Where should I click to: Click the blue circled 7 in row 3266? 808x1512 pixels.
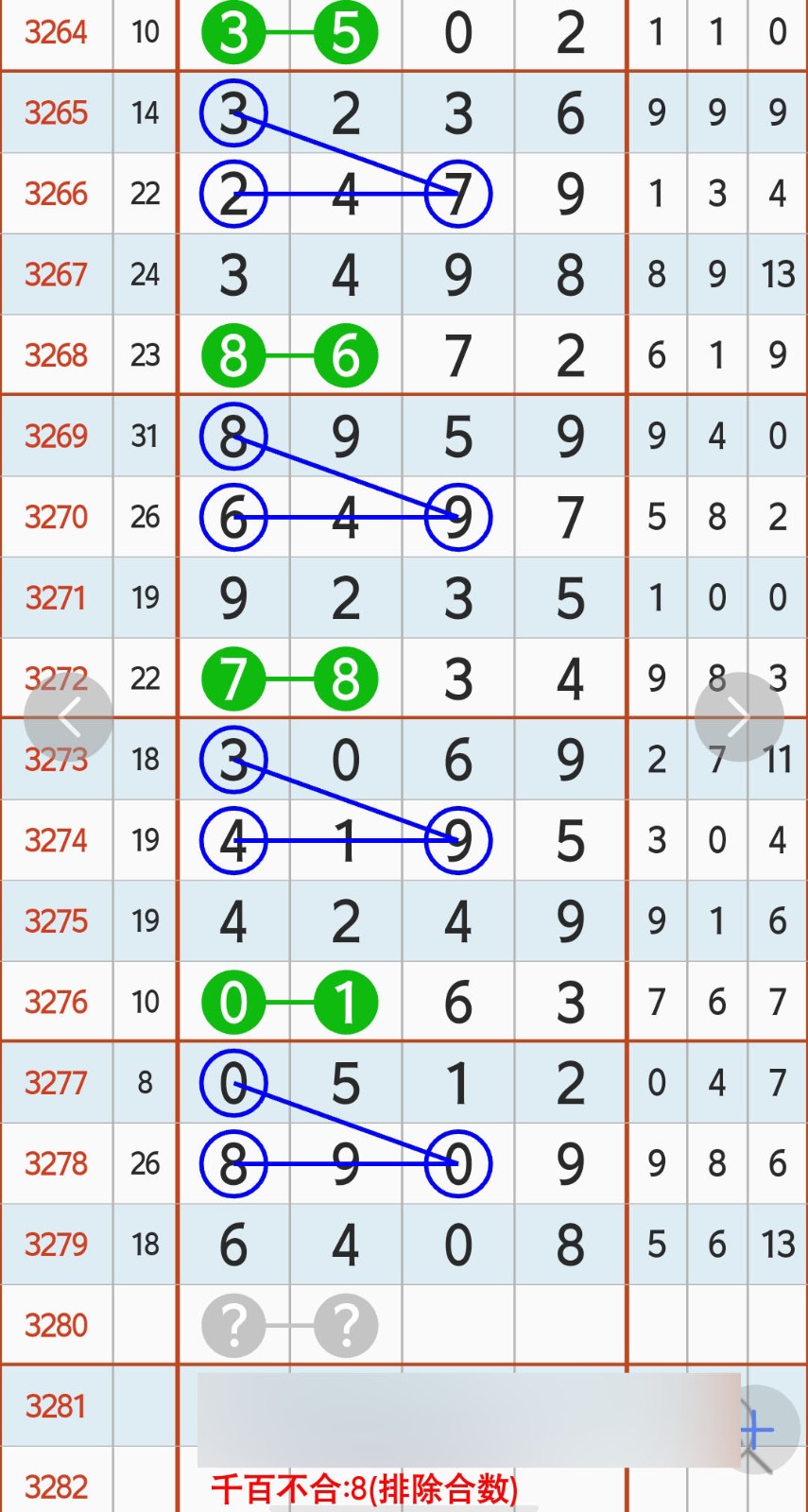pos(457,194)
